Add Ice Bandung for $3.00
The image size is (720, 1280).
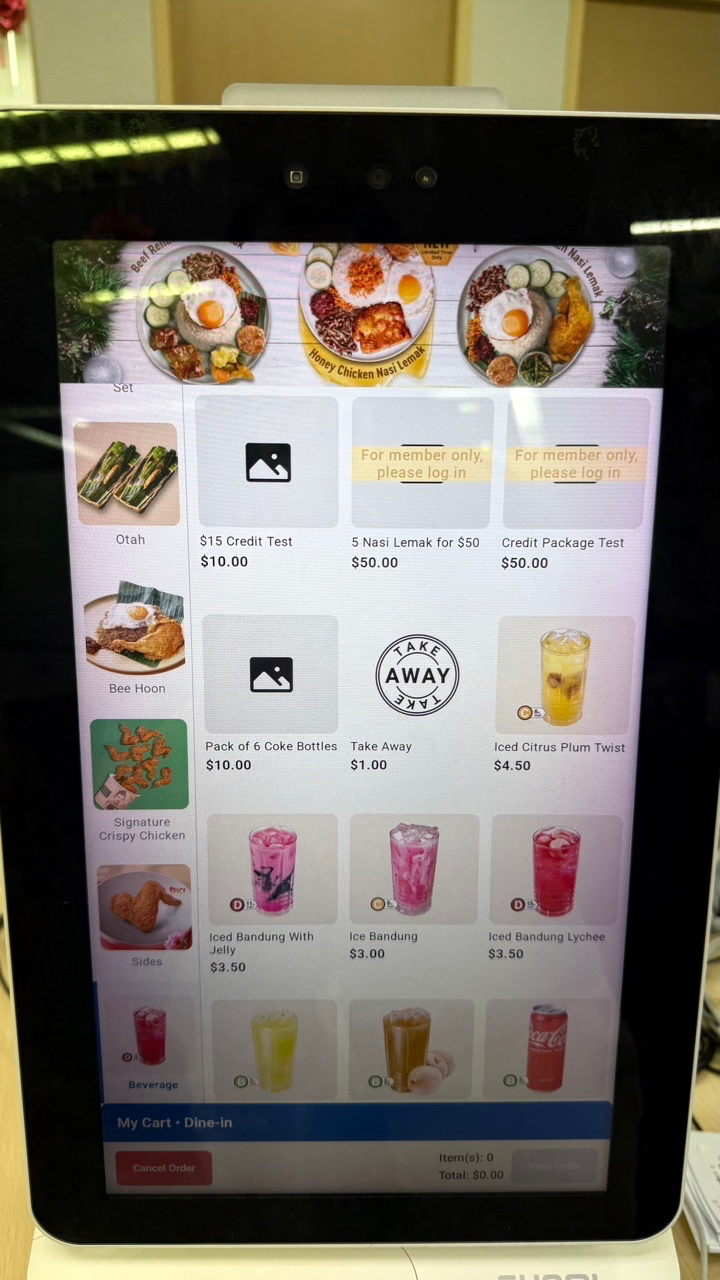(414, 888)
